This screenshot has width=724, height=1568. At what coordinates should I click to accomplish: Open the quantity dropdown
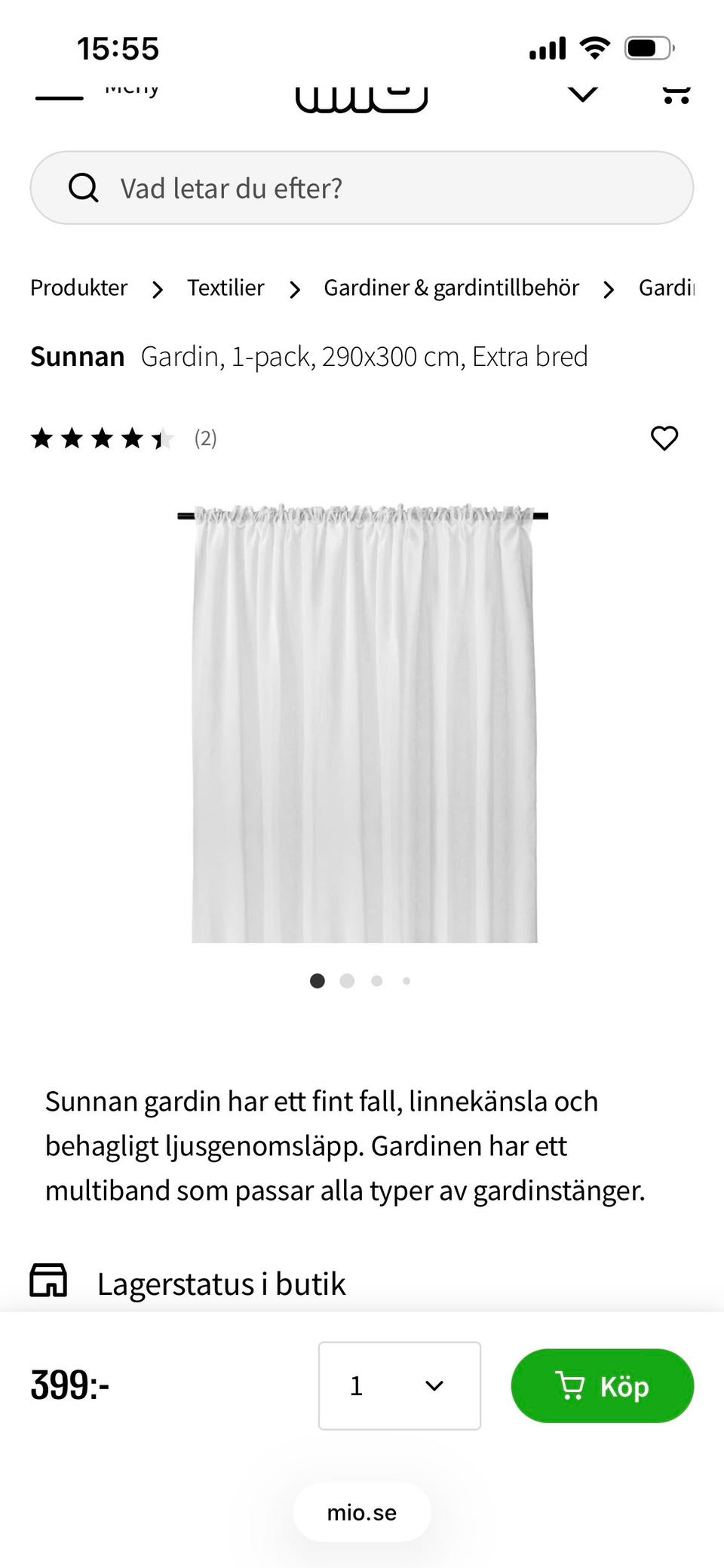click(x=400, y=1385)
